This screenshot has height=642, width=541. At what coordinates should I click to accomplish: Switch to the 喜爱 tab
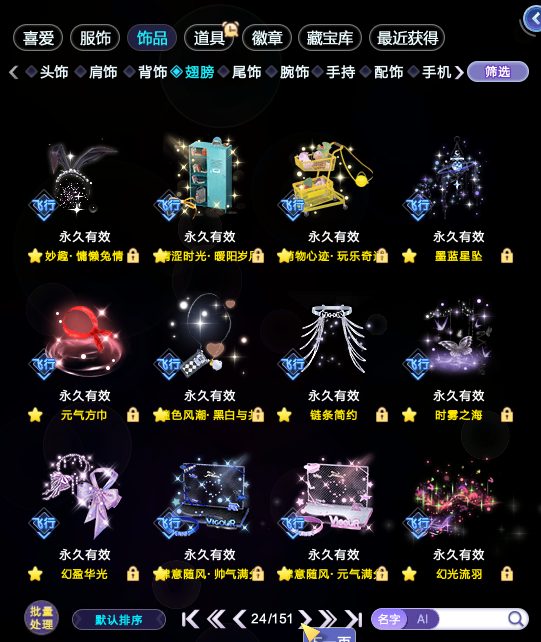(38, 38)
